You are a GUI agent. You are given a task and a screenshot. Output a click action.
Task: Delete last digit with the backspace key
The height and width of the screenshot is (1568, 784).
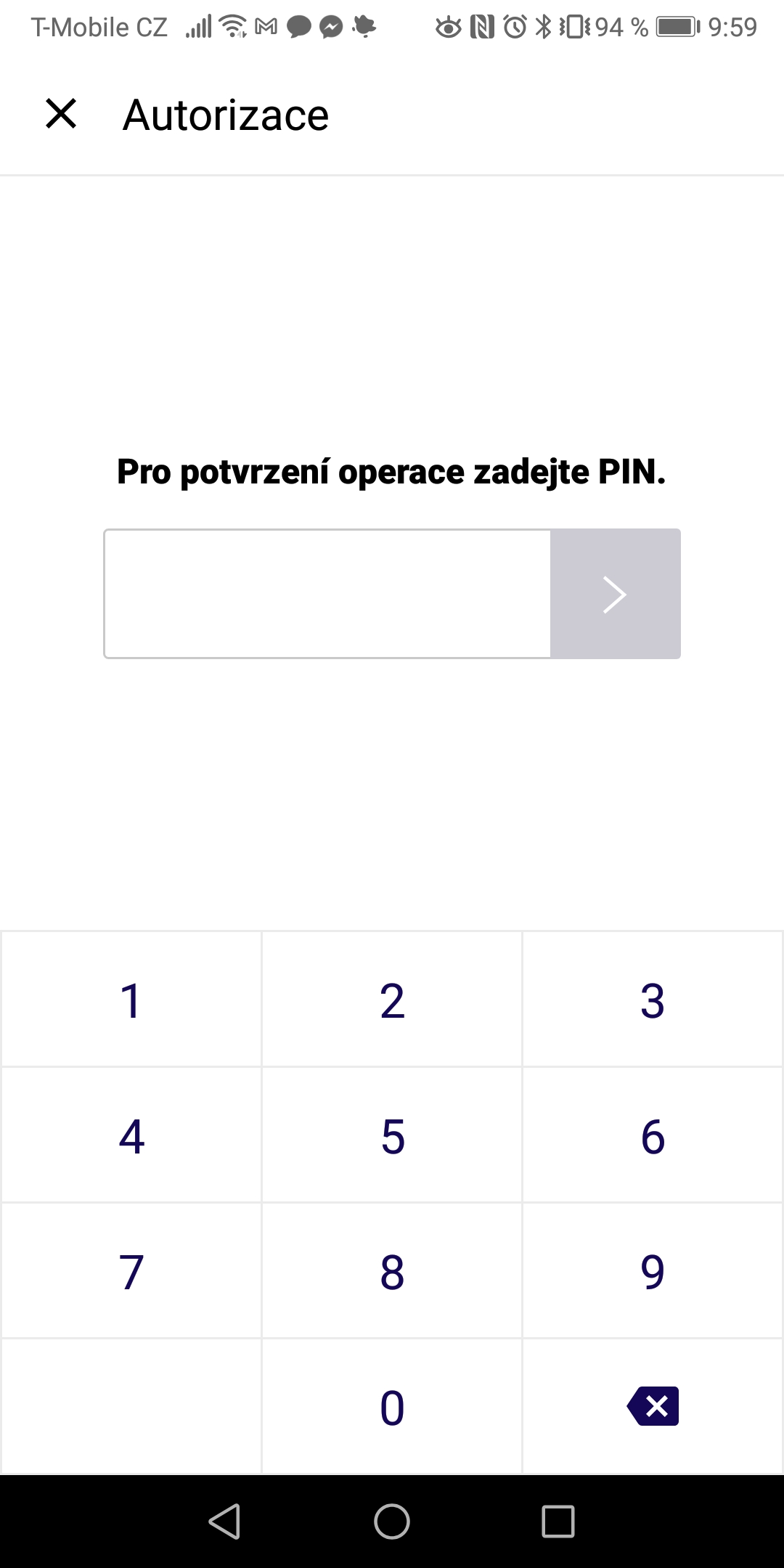point(653,1407)
